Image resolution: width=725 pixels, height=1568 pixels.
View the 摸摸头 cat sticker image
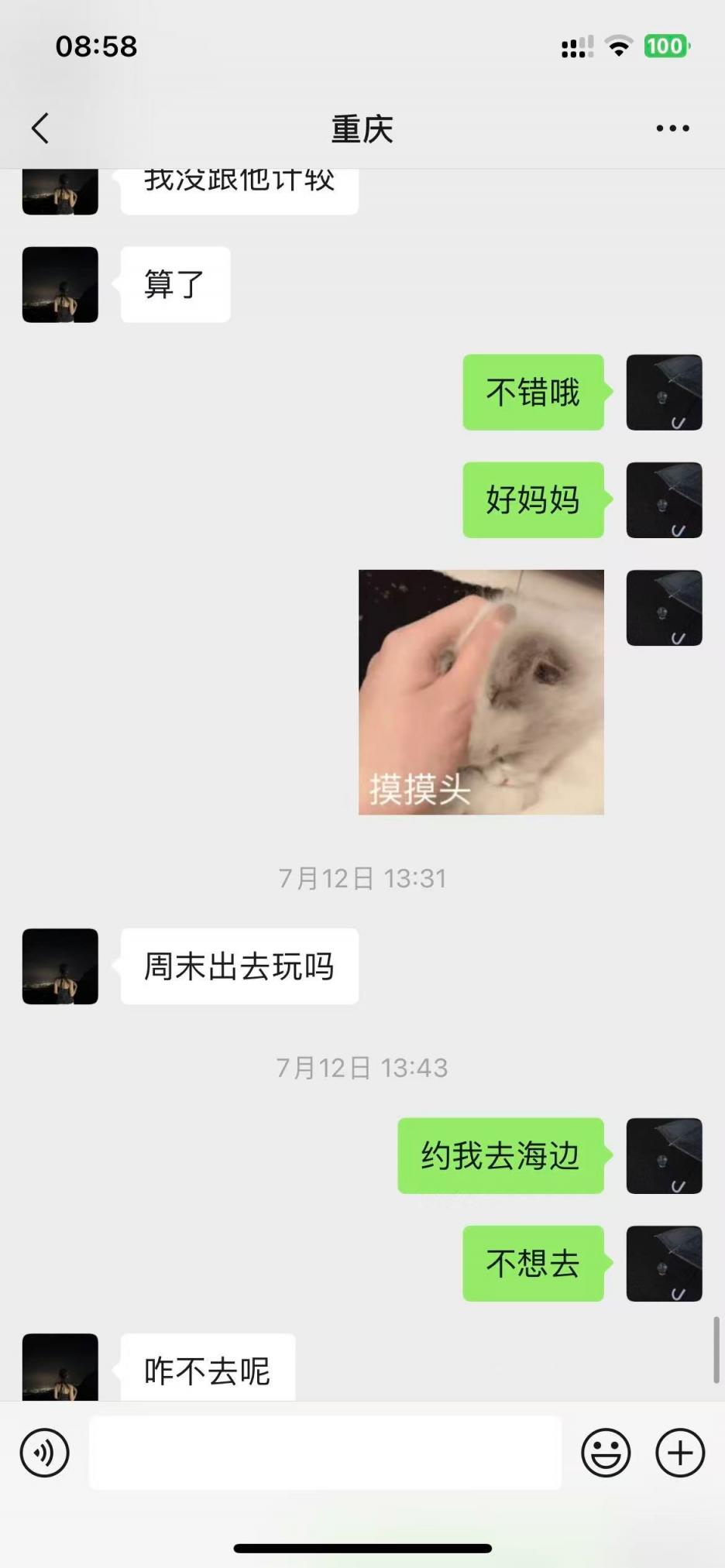[x=481, y=692]
